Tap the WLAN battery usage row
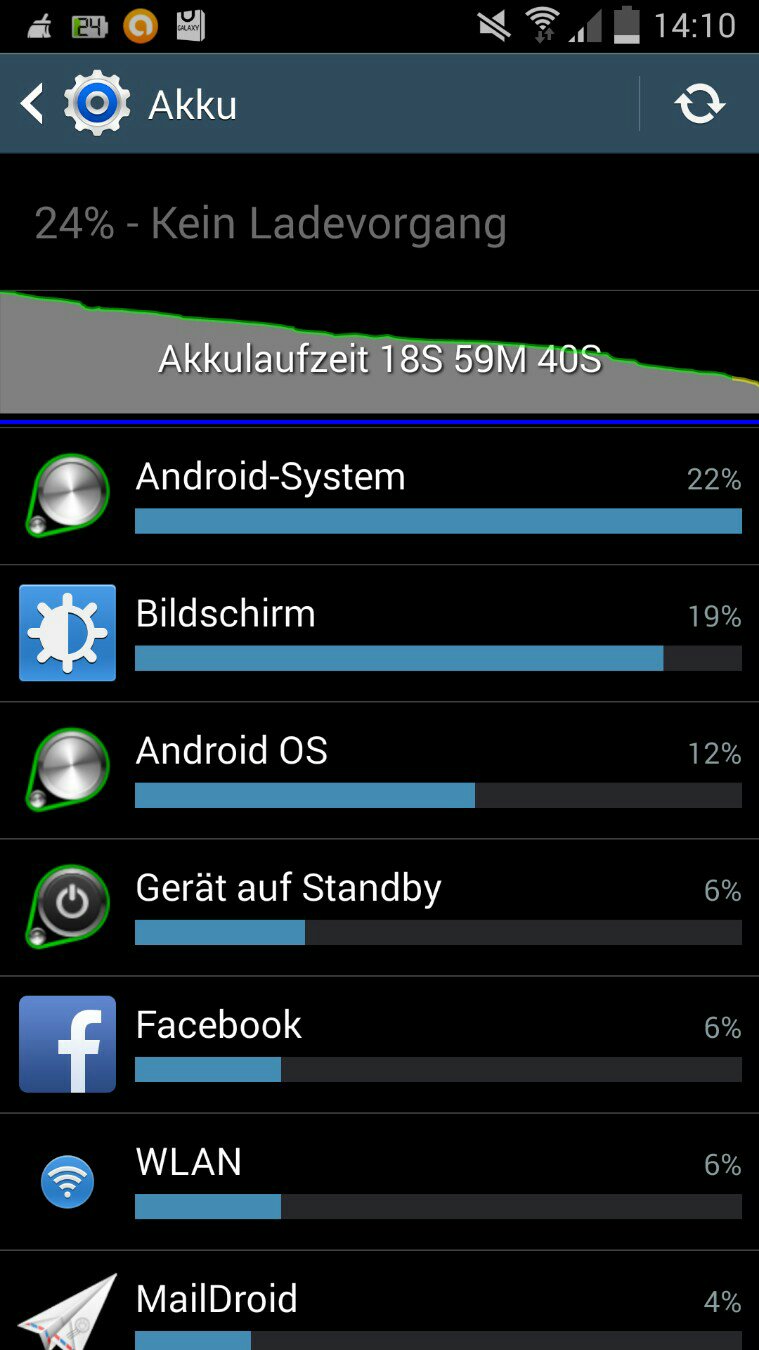 coord(379,1181)
